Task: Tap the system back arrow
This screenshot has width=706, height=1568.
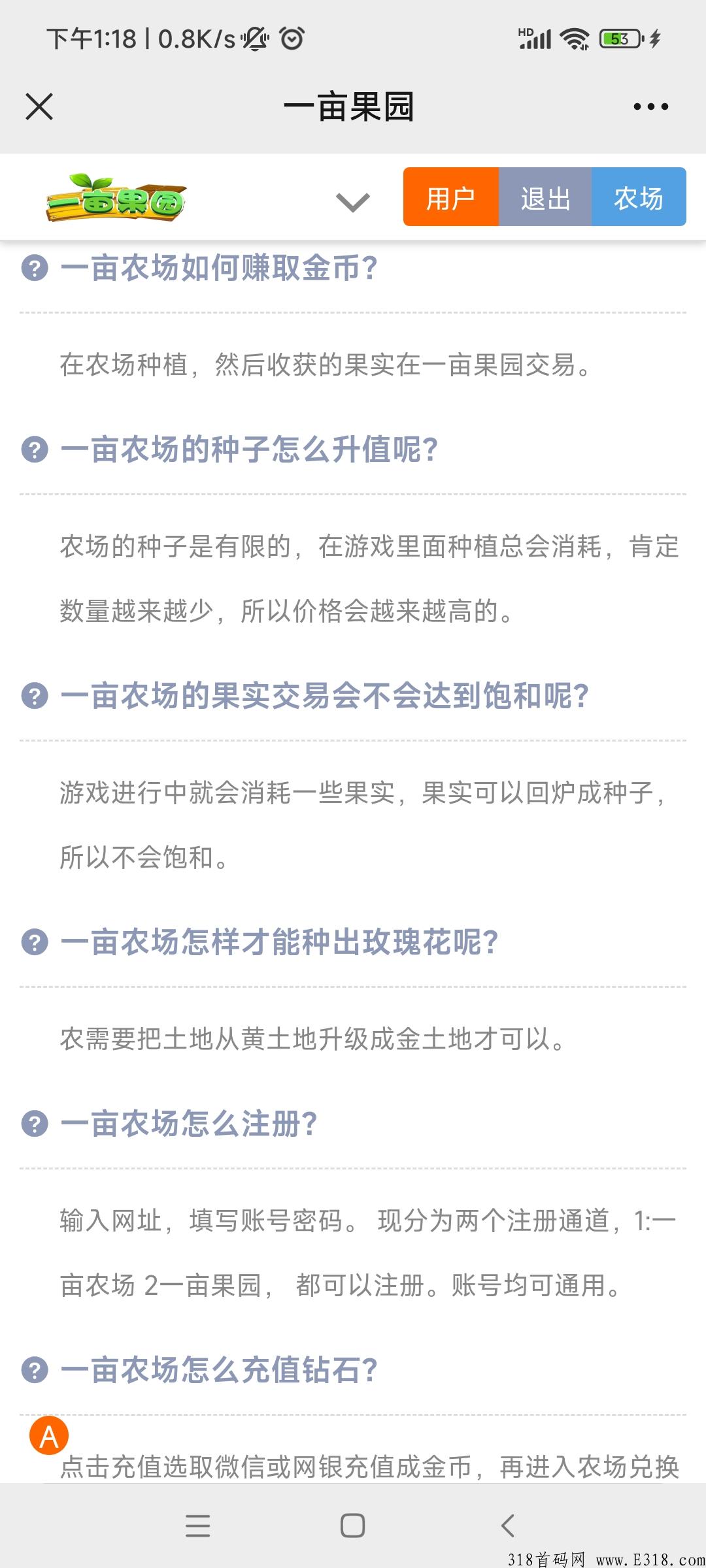Action: pos(508,1526)
